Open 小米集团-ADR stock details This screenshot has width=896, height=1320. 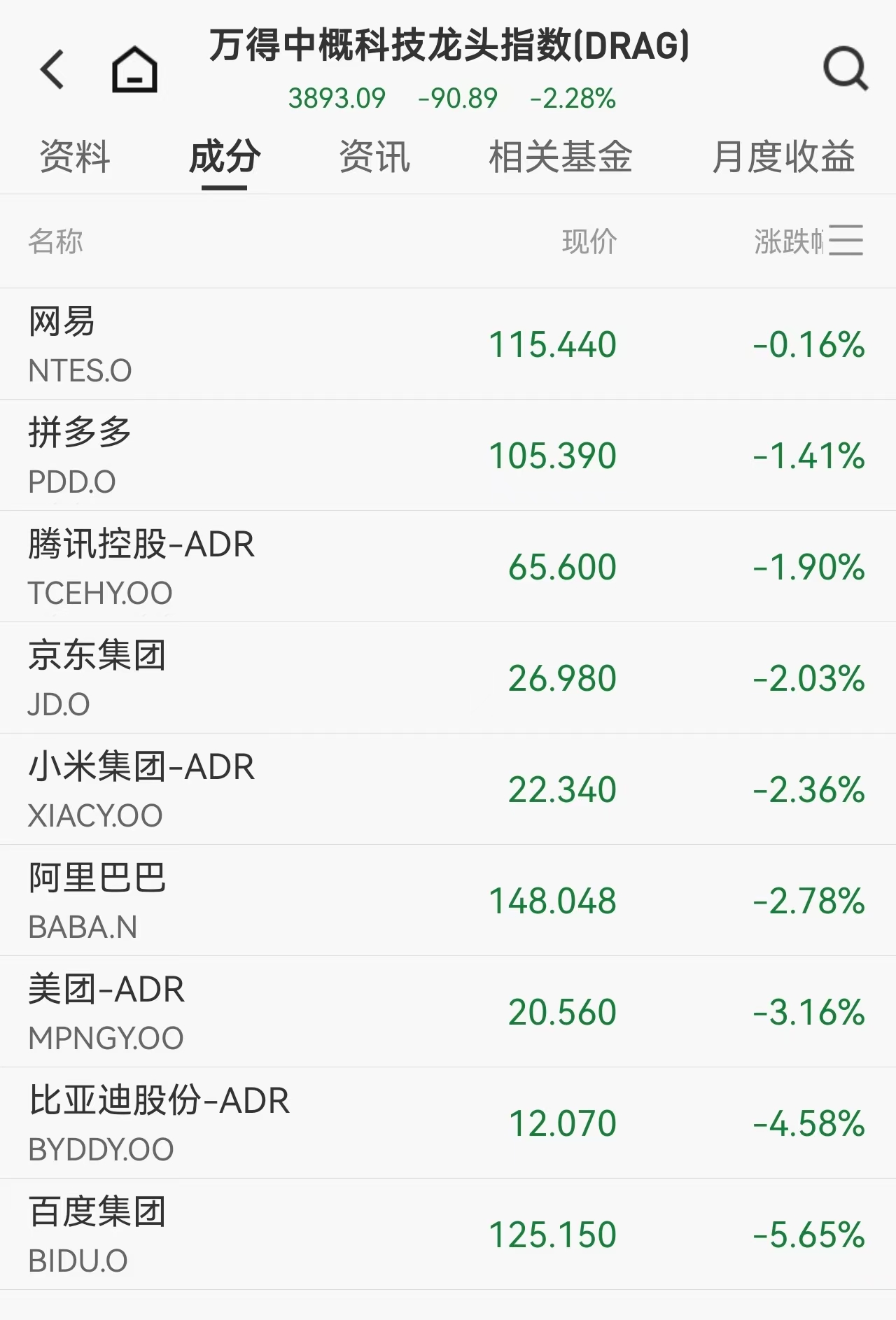[448, 789]
